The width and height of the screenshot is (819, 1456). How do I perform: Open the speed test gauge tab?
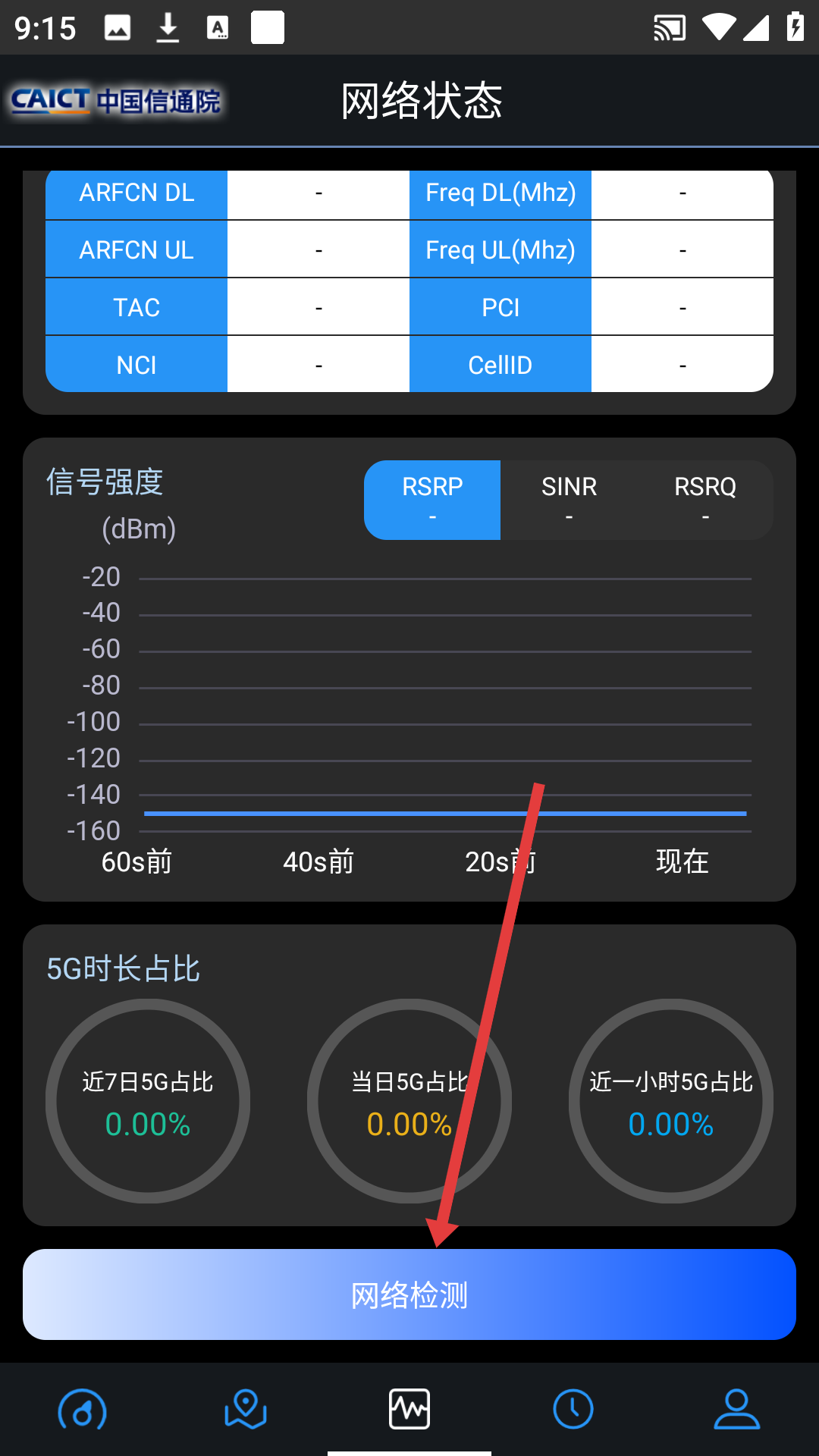(82, 1410)
